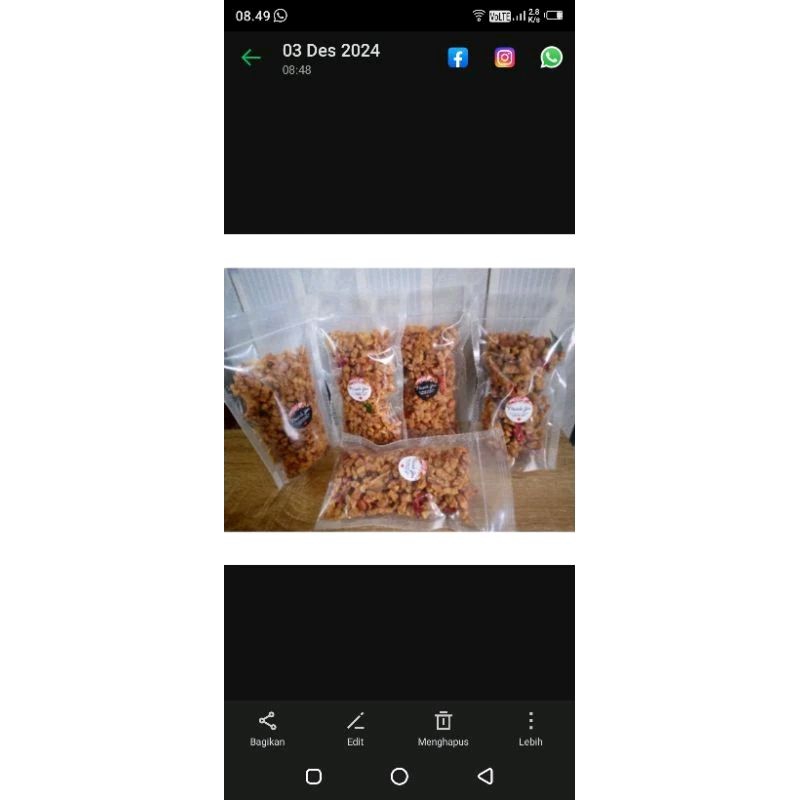Share the photo to Facebook
This screenshot has height=800, width=800.
pyautogui.click(x=458, y=58)
